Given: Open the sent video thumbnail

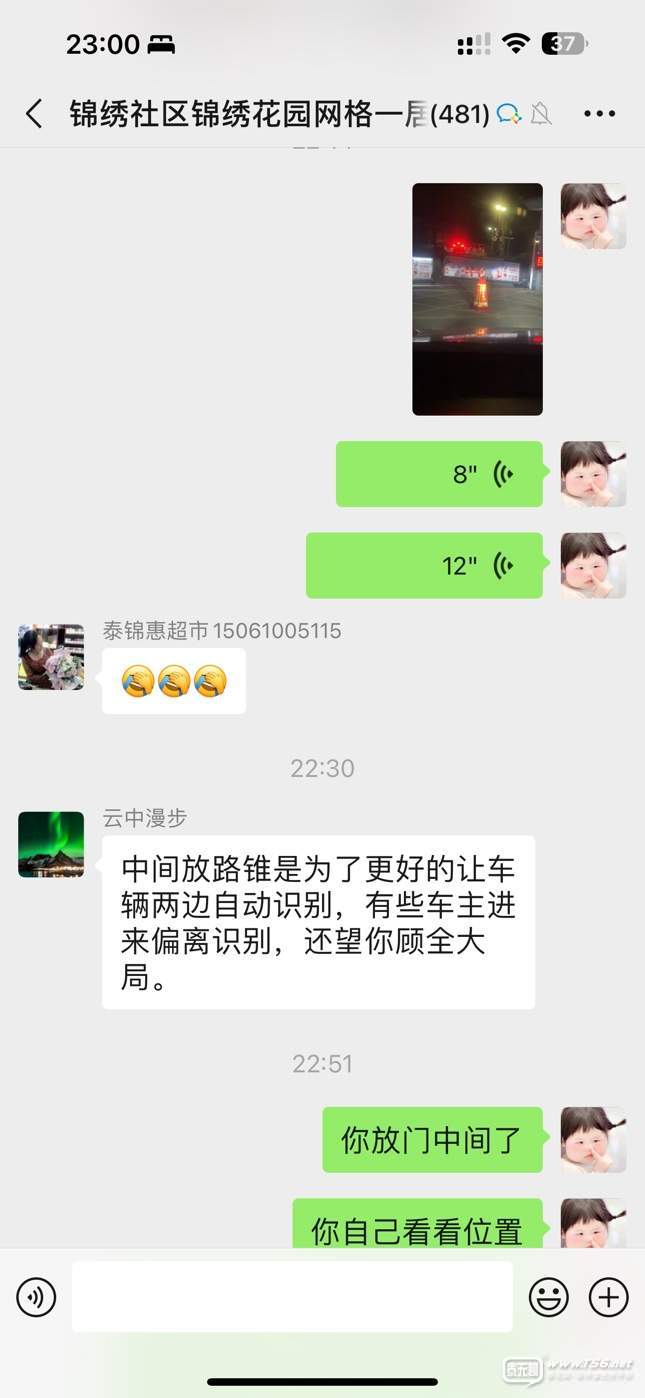Looking at the screenshot, I should [x=478, y=299].
